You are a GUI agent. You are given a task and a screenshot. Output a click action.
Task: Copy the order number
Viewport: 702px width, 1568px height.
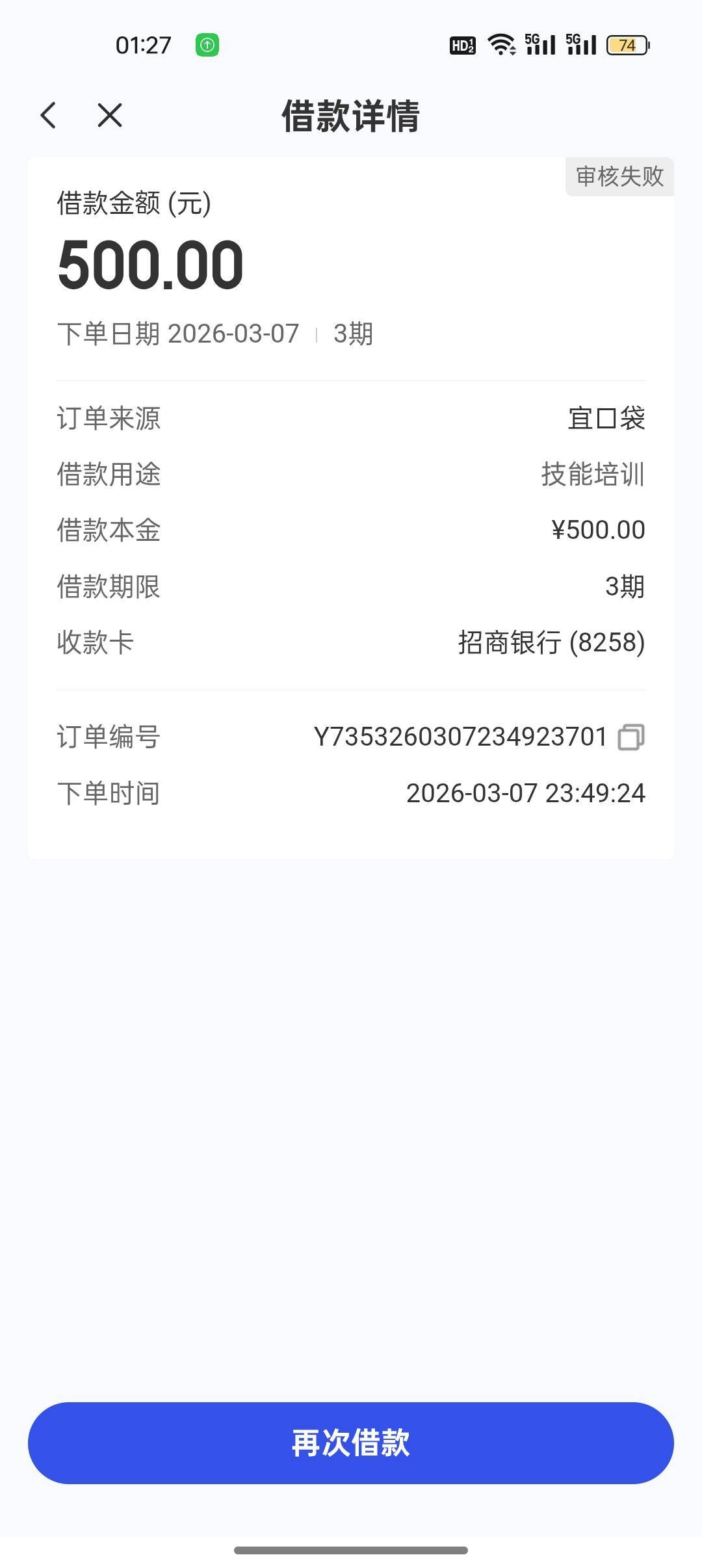click(x=630, y=737)
